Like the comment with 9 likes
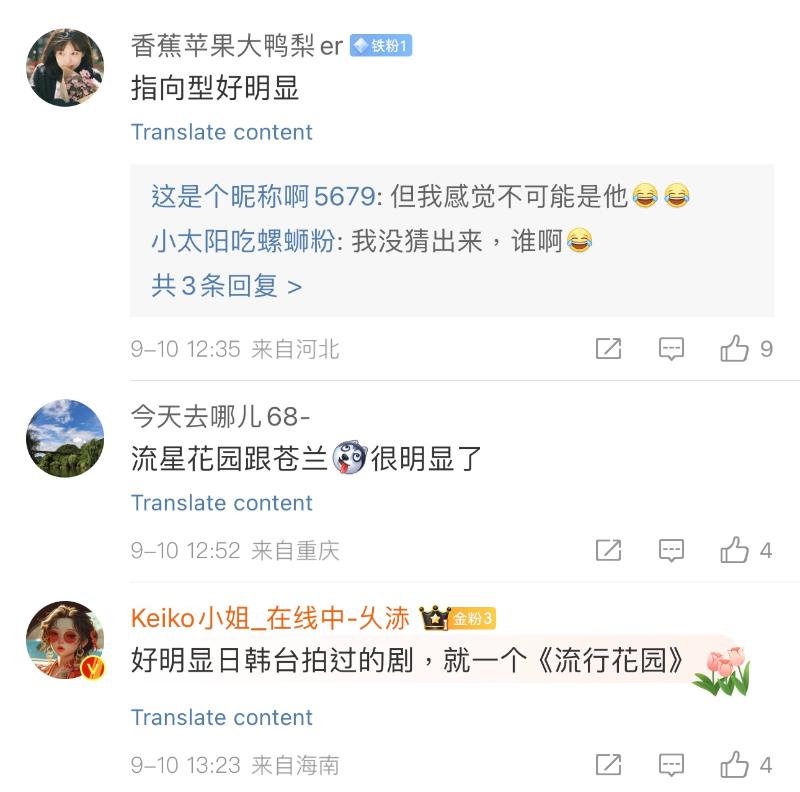Screen dimensions: 800x792 point(735,349)
